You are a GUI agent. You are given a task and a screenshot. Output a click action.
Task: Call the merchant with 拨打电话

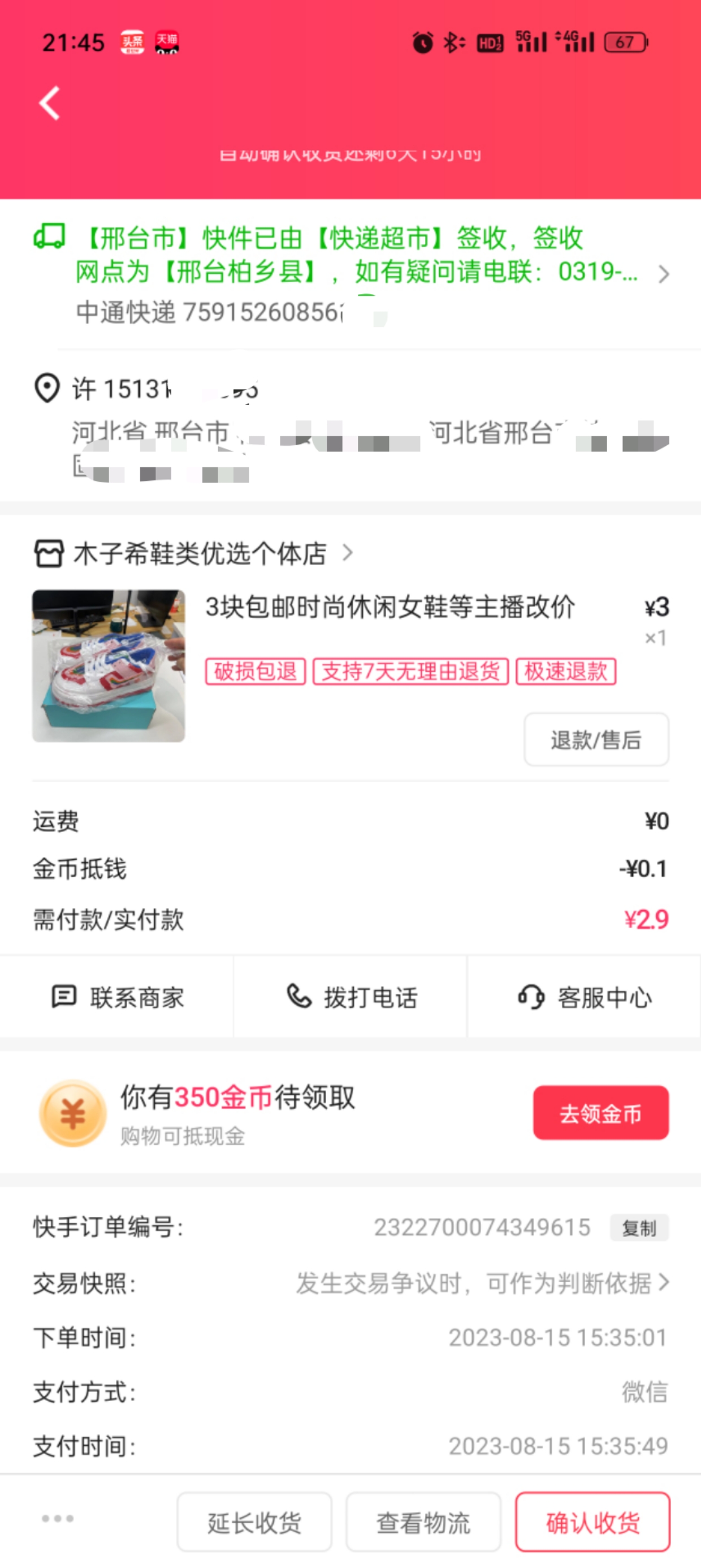tap(350, 997)
